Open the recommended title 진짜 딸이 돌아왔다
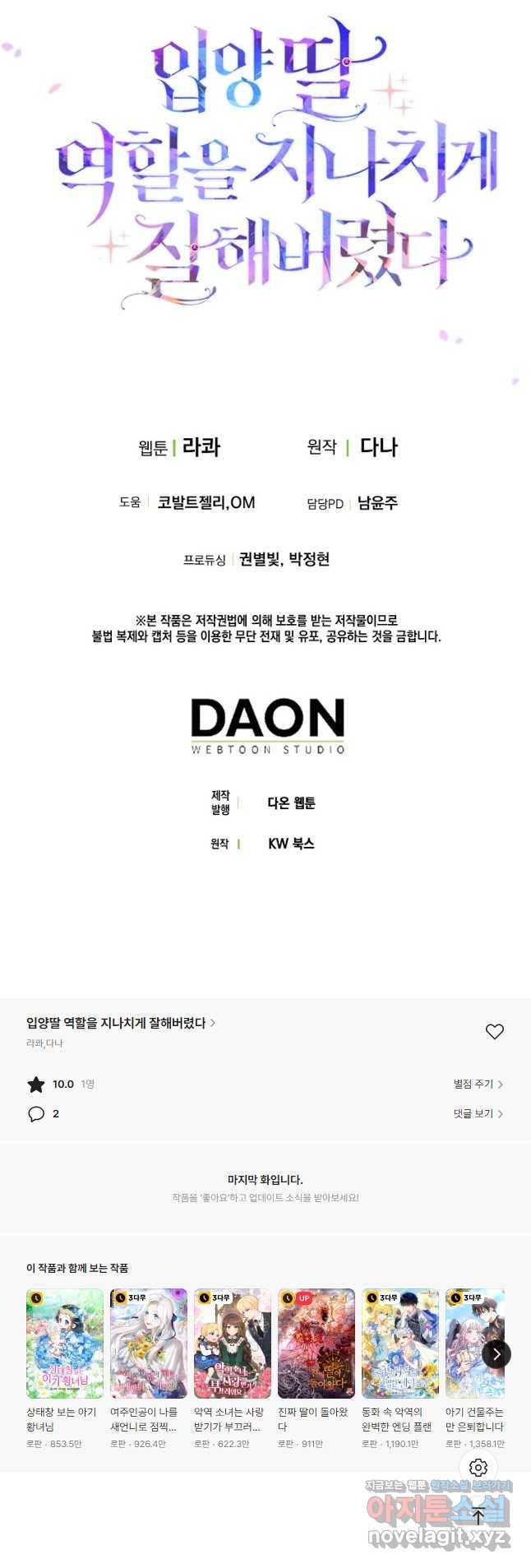 (x=316, y=1343)
